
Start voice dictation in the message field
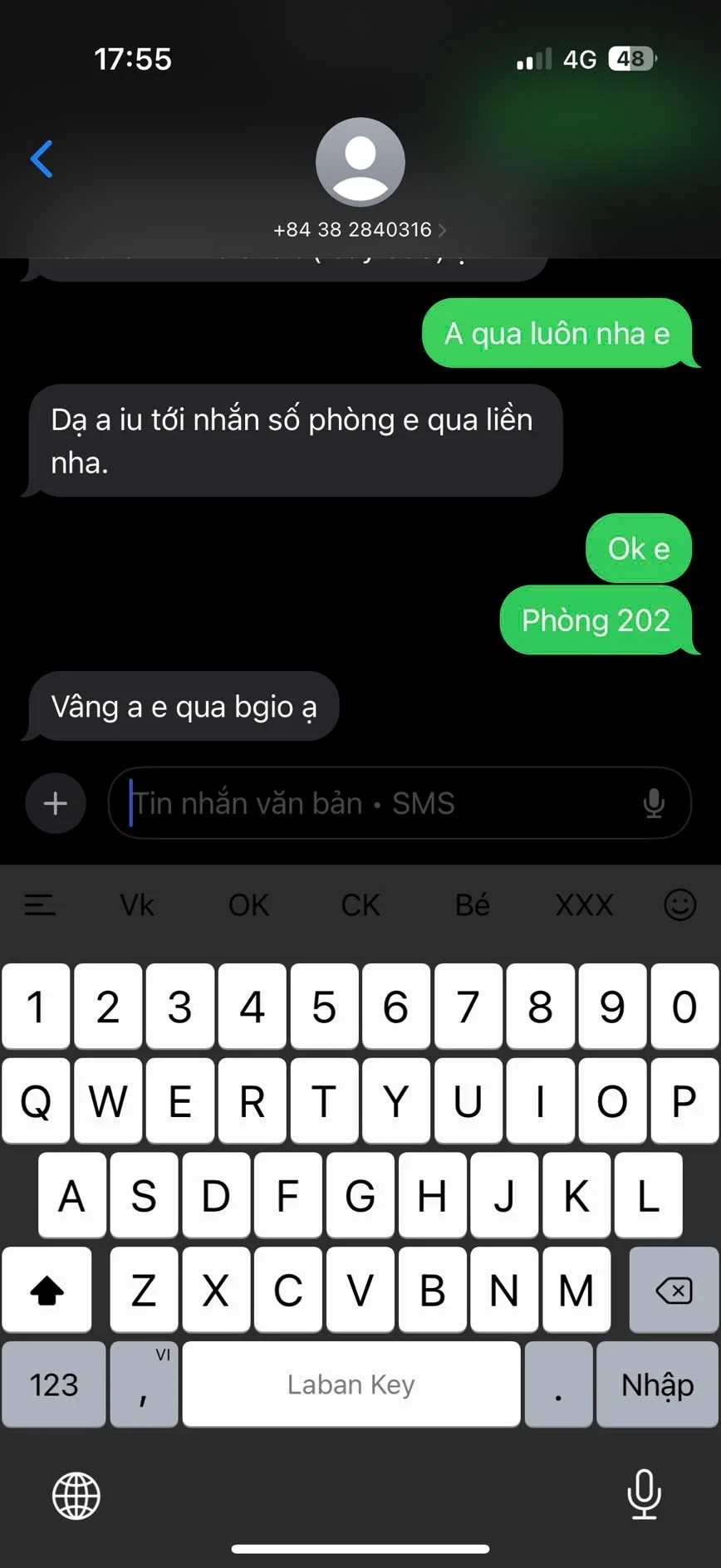[654, 803]
